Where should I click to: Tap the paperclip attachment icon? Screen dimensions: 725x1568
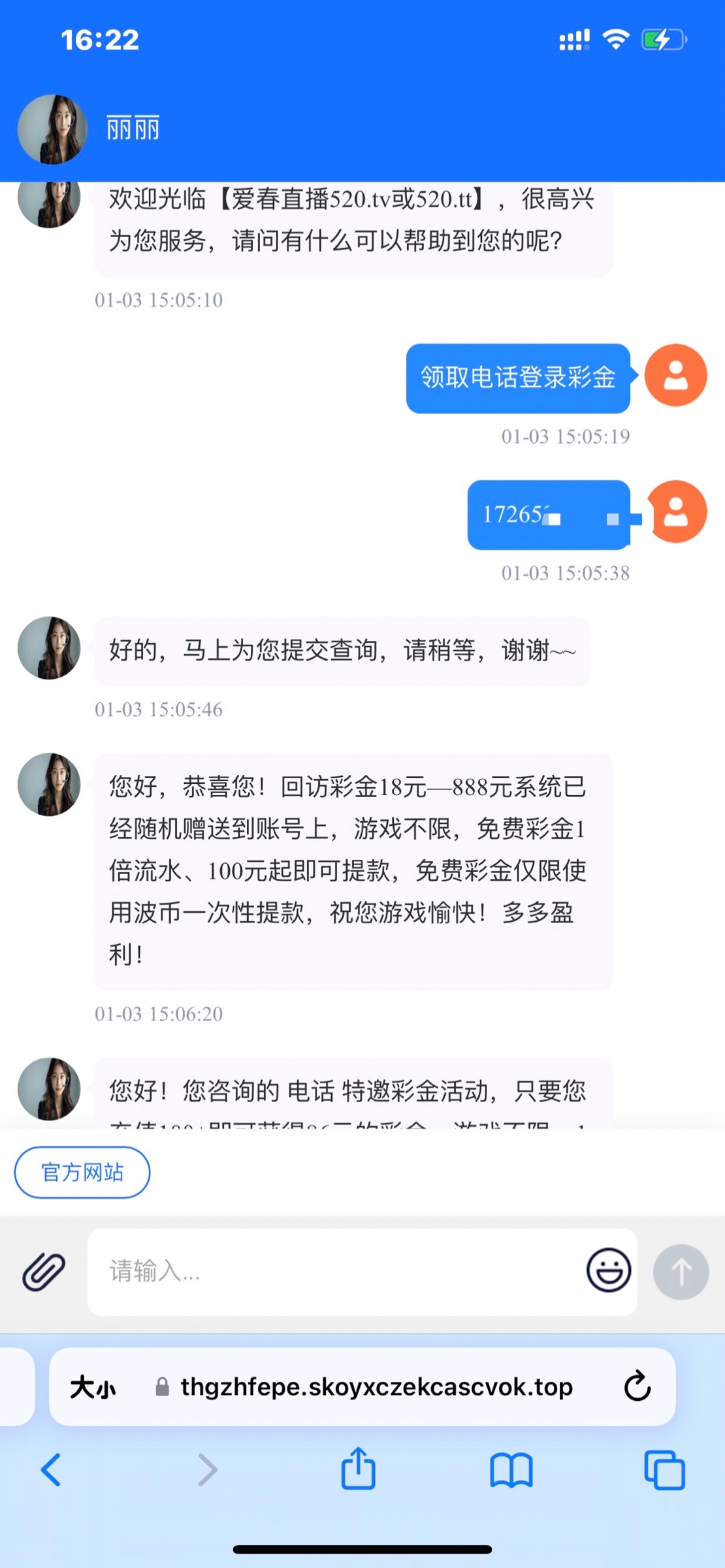coord(44,1271)
